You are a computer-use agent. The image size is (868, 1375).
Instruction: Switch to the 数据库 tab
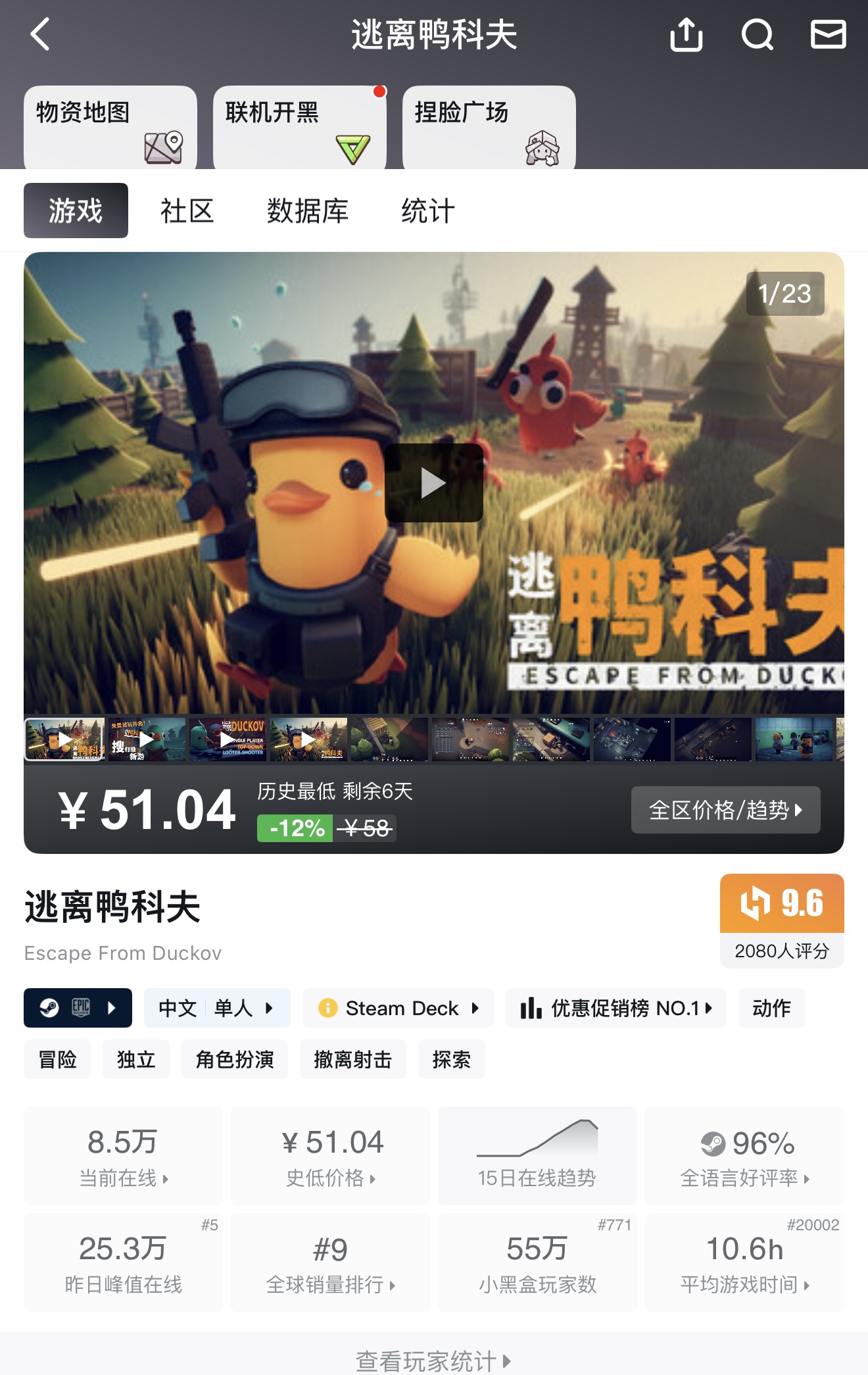pos(307,211)
